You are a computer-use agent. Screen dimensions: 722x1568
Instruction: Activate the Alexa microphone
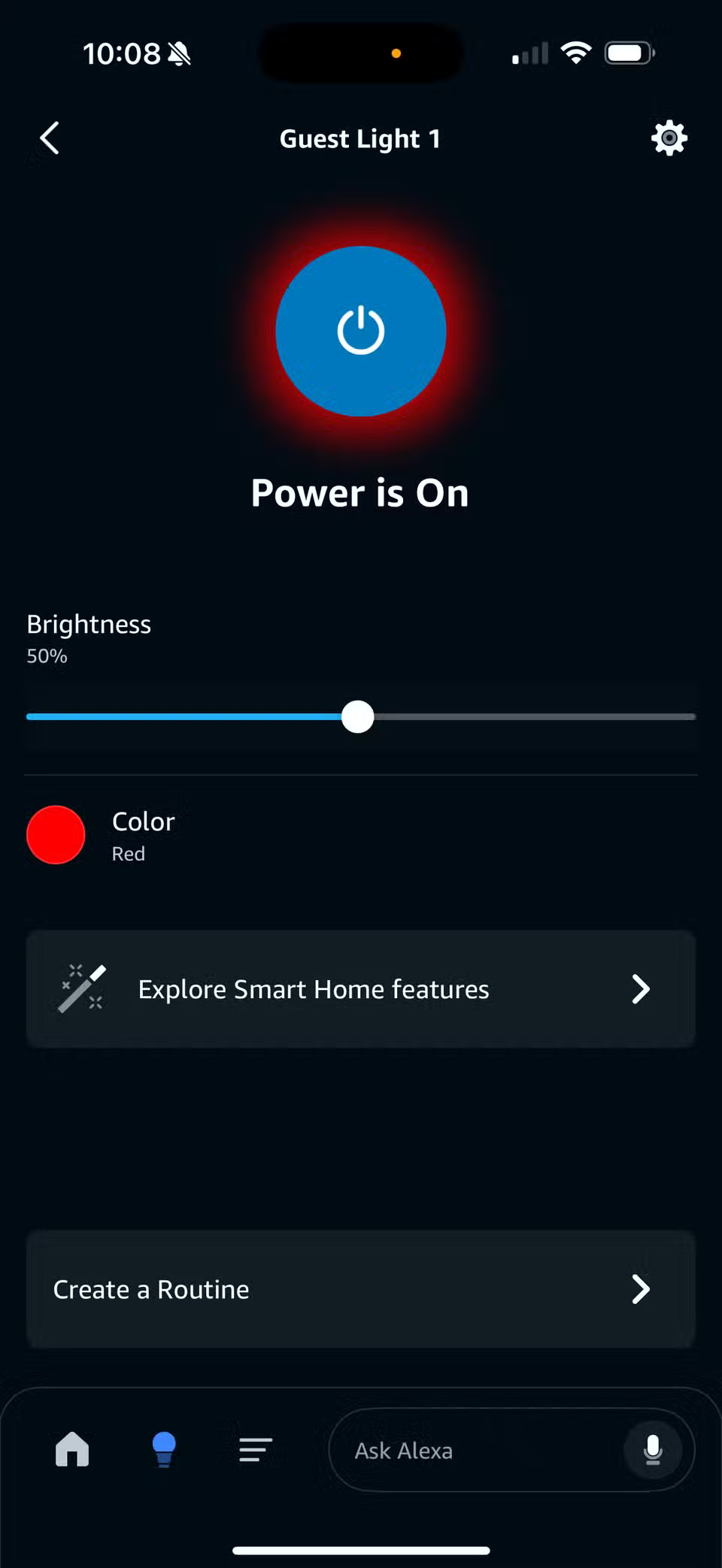click(653, 1450)
